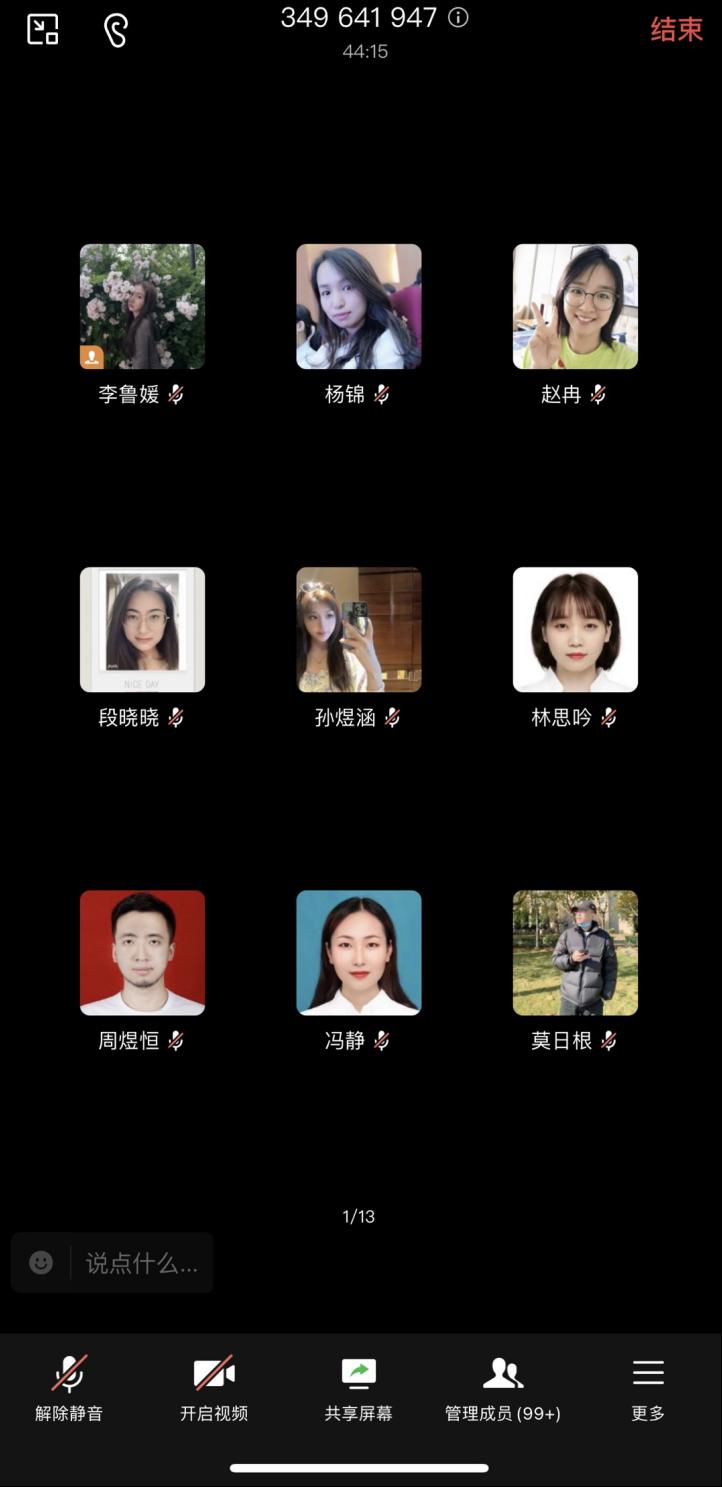Open 周煜恒's participant tile
722x1487 pixels.
click(142, 953)
